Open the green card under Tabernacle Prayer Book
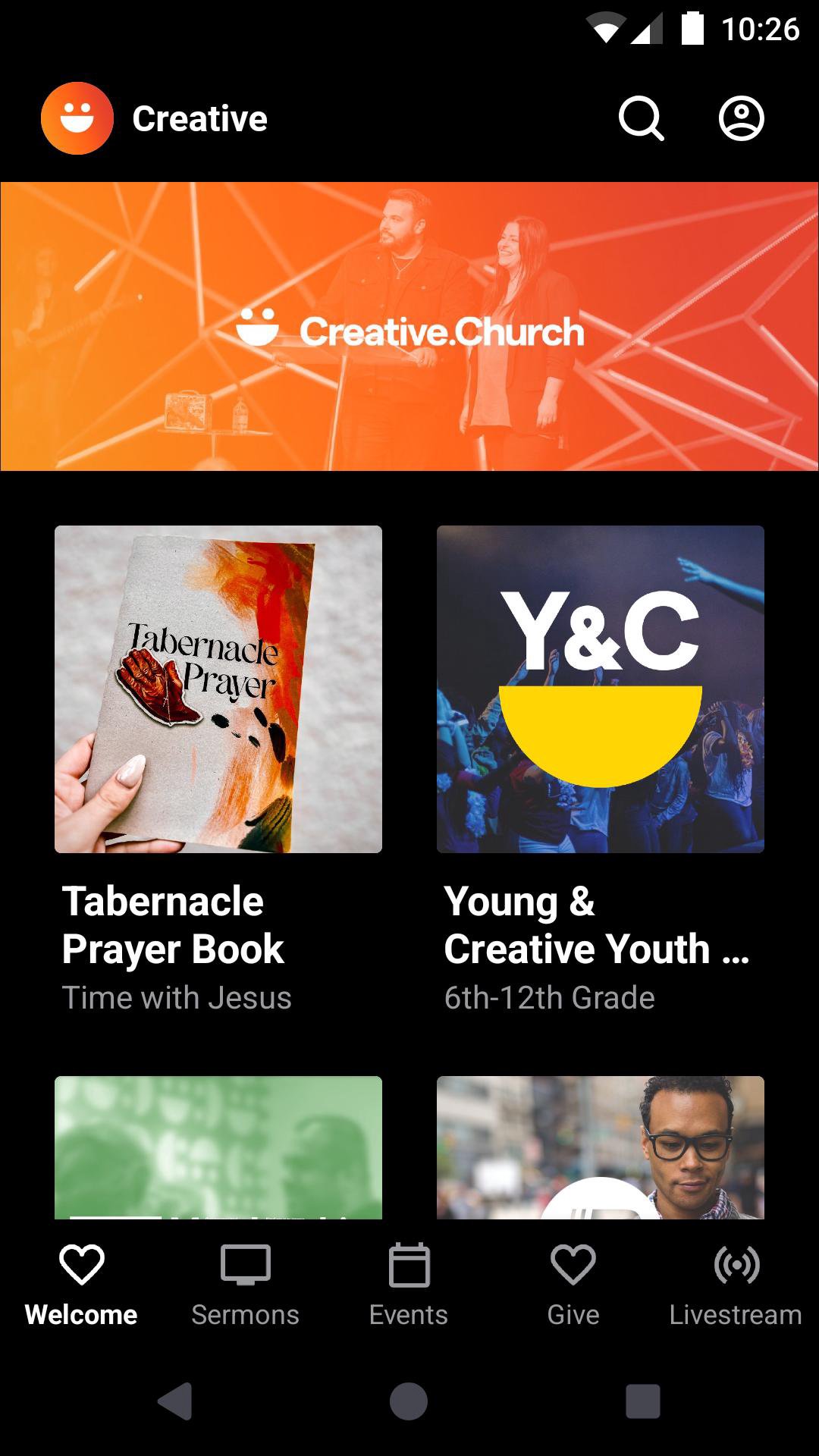 click(218, 1147)
